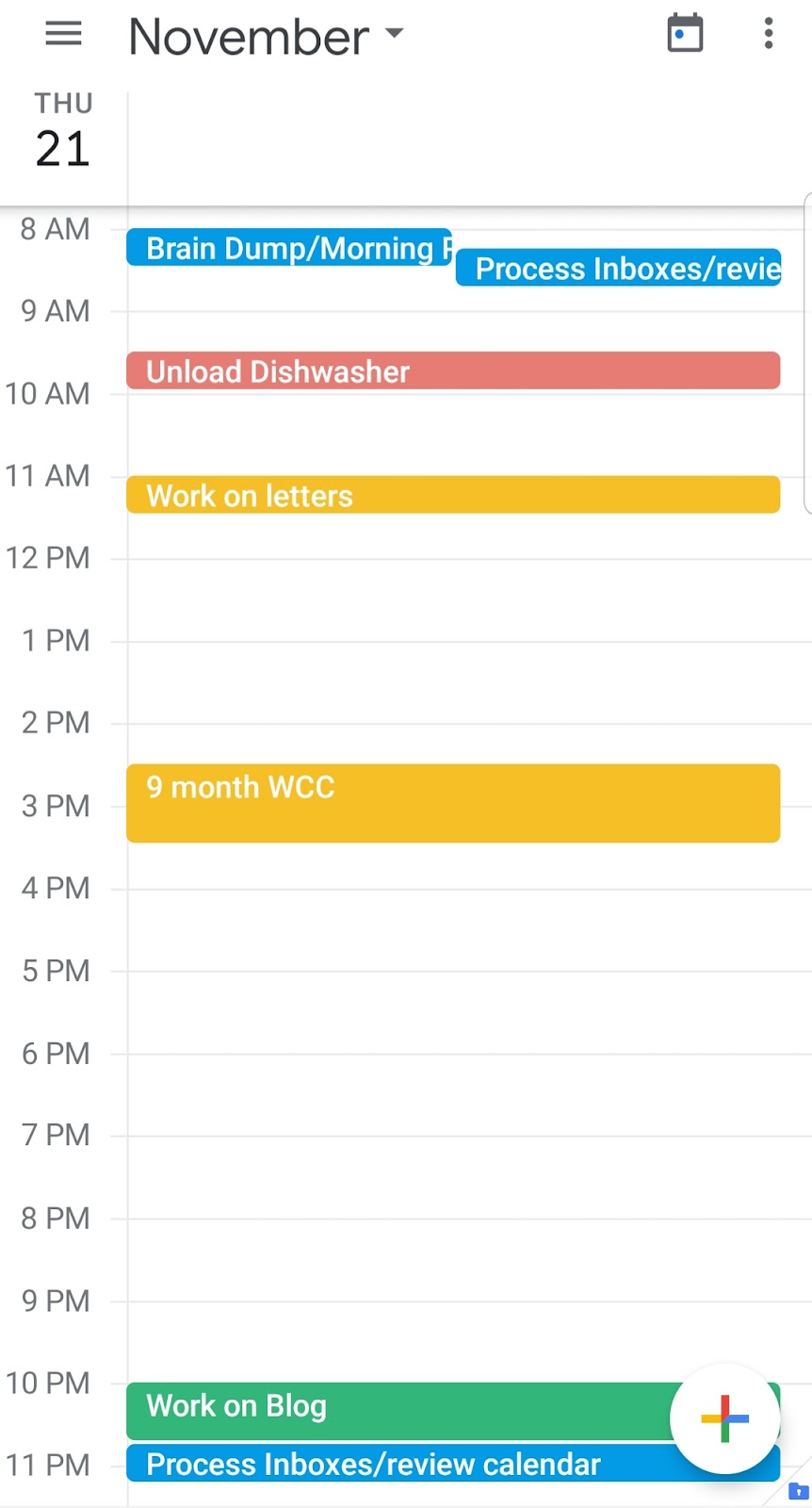Open the hamburger navigation drawer

coord(63,35)
